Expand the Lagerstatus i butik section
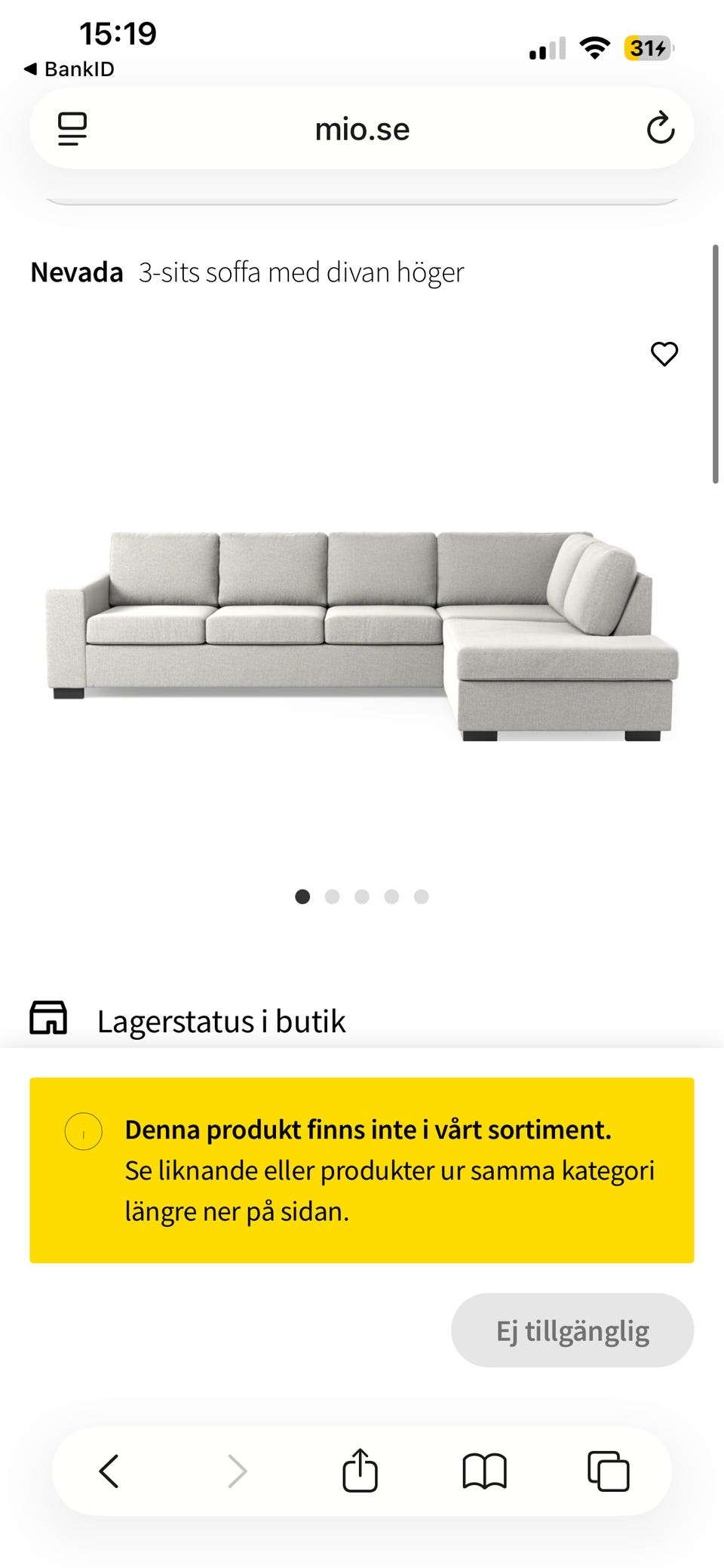The image size is (724, 1568). pyautogui.click(x=222, y=1019)
